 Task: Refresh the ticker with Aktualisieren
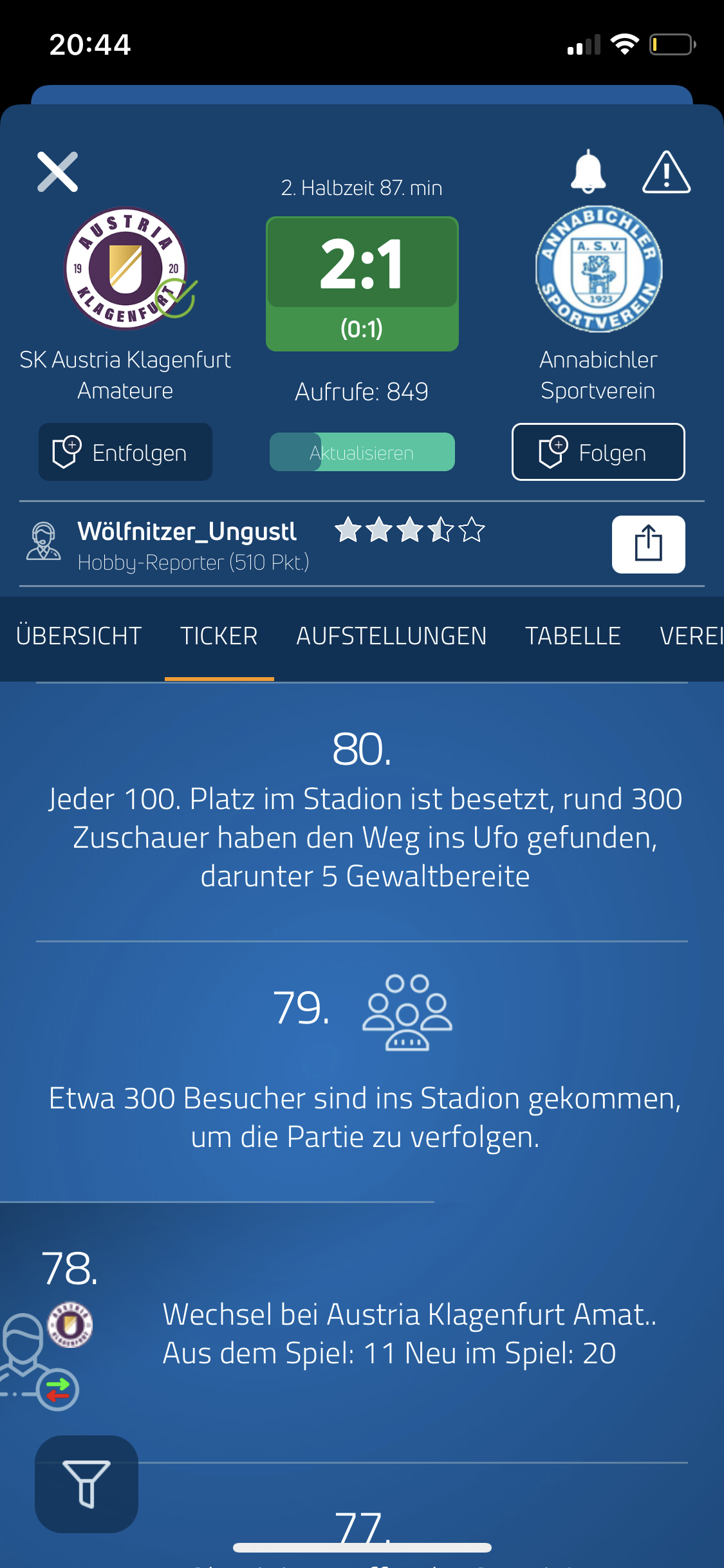point(362,452)
